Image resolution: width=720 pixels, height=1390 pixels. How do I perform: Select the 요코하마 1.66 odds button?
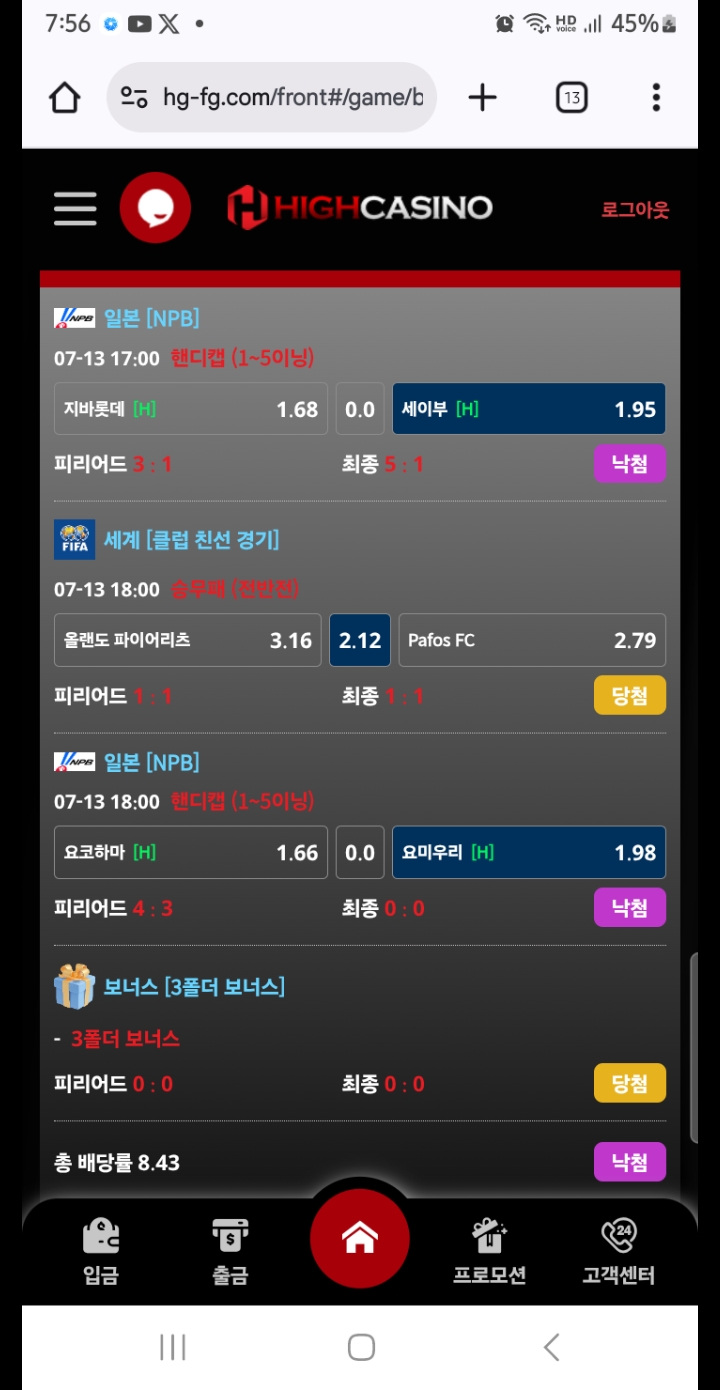(191, 853)
